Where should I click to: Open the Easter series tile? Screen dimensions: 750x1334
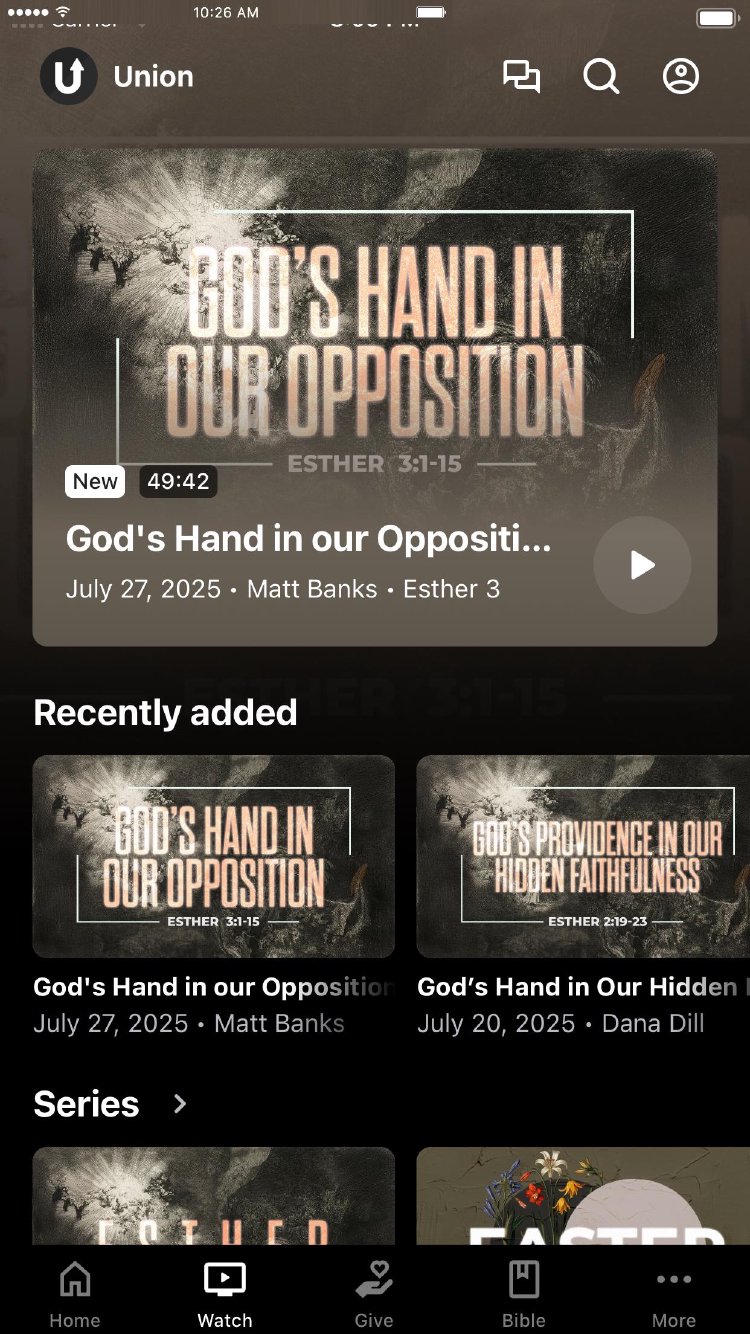click(582, 1196)
